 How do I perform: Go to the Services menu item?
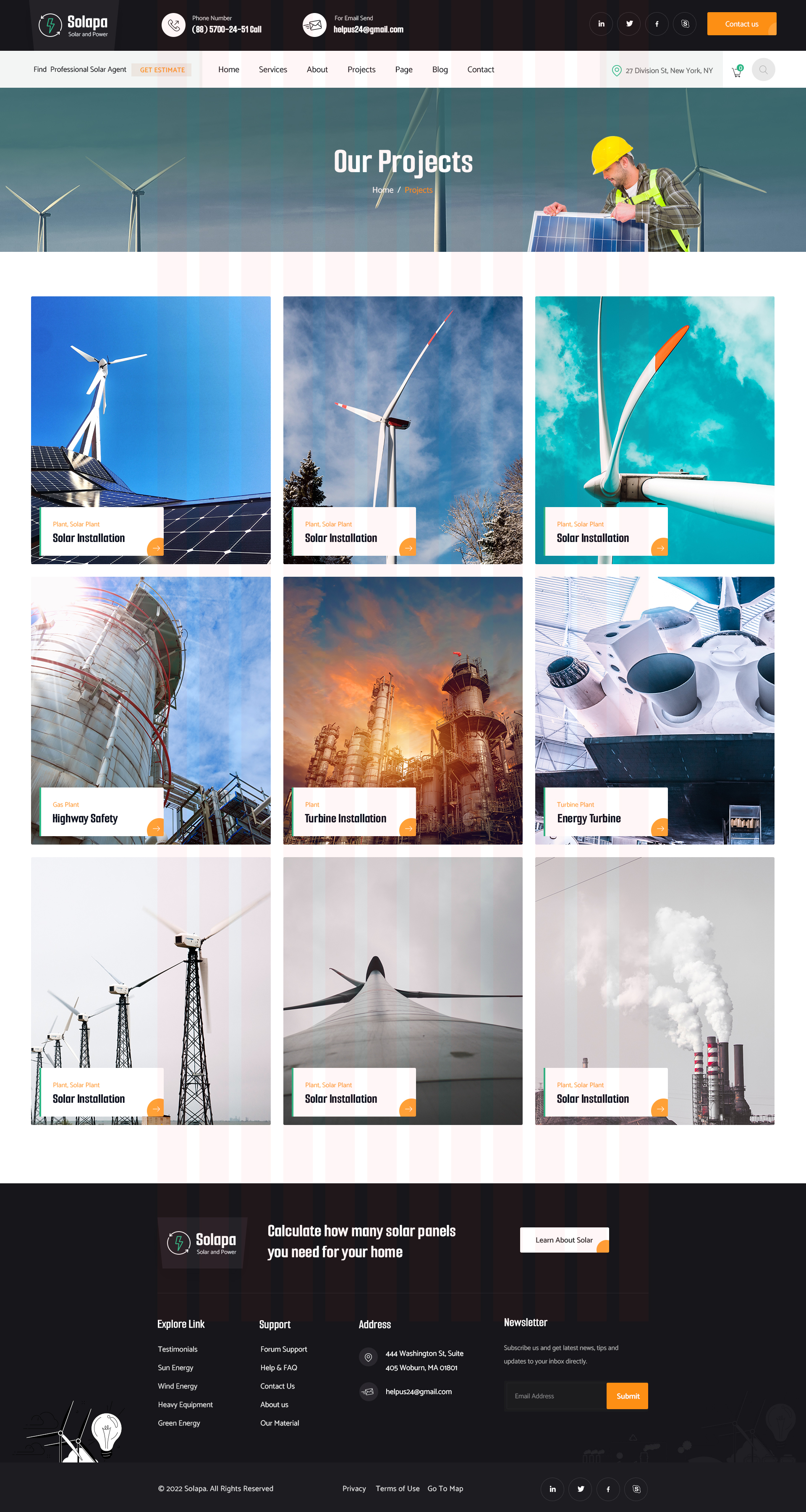click(x=273, y=69)
